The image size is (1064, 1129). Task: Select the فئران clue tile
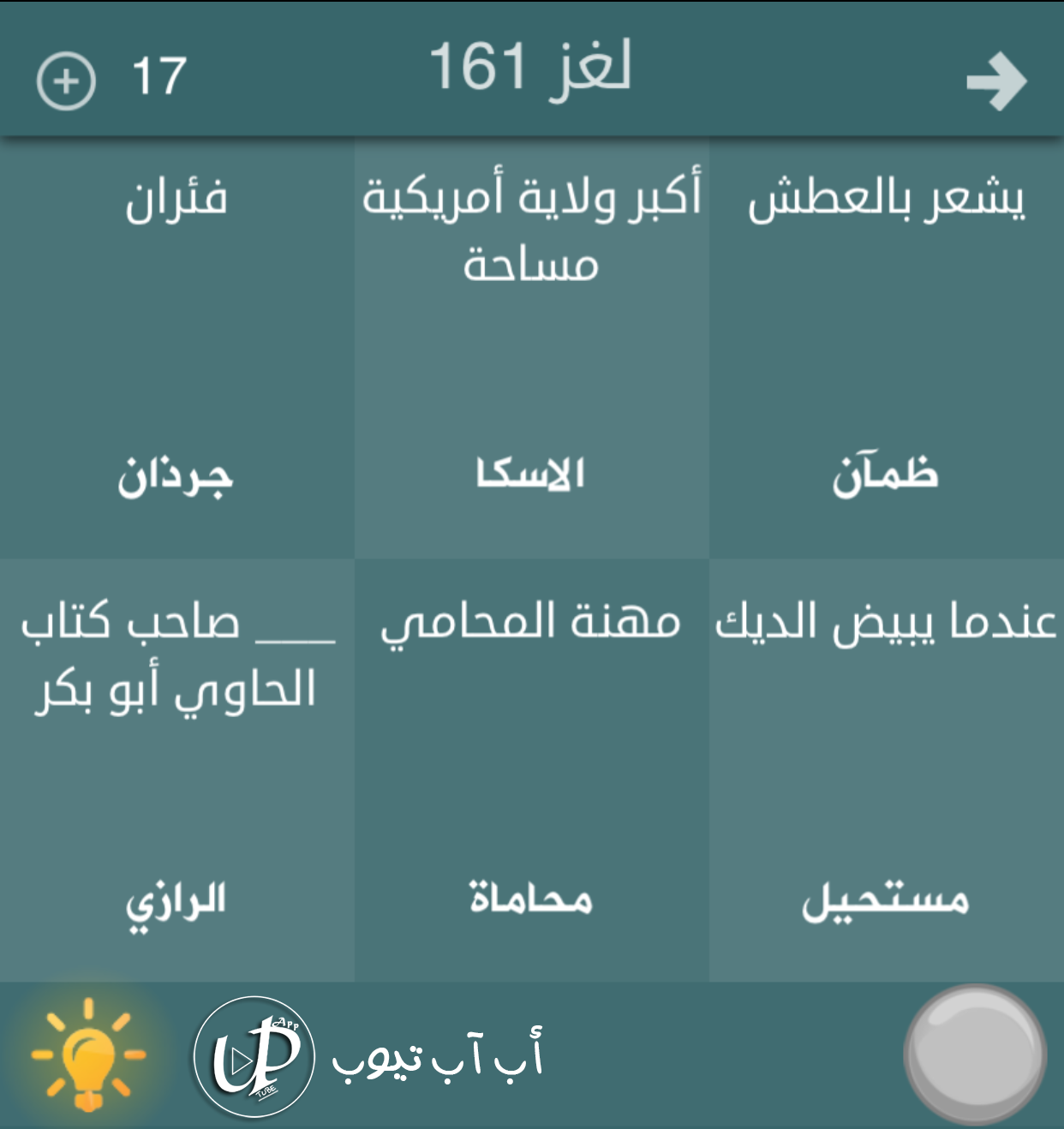click(x=177, y=348)
